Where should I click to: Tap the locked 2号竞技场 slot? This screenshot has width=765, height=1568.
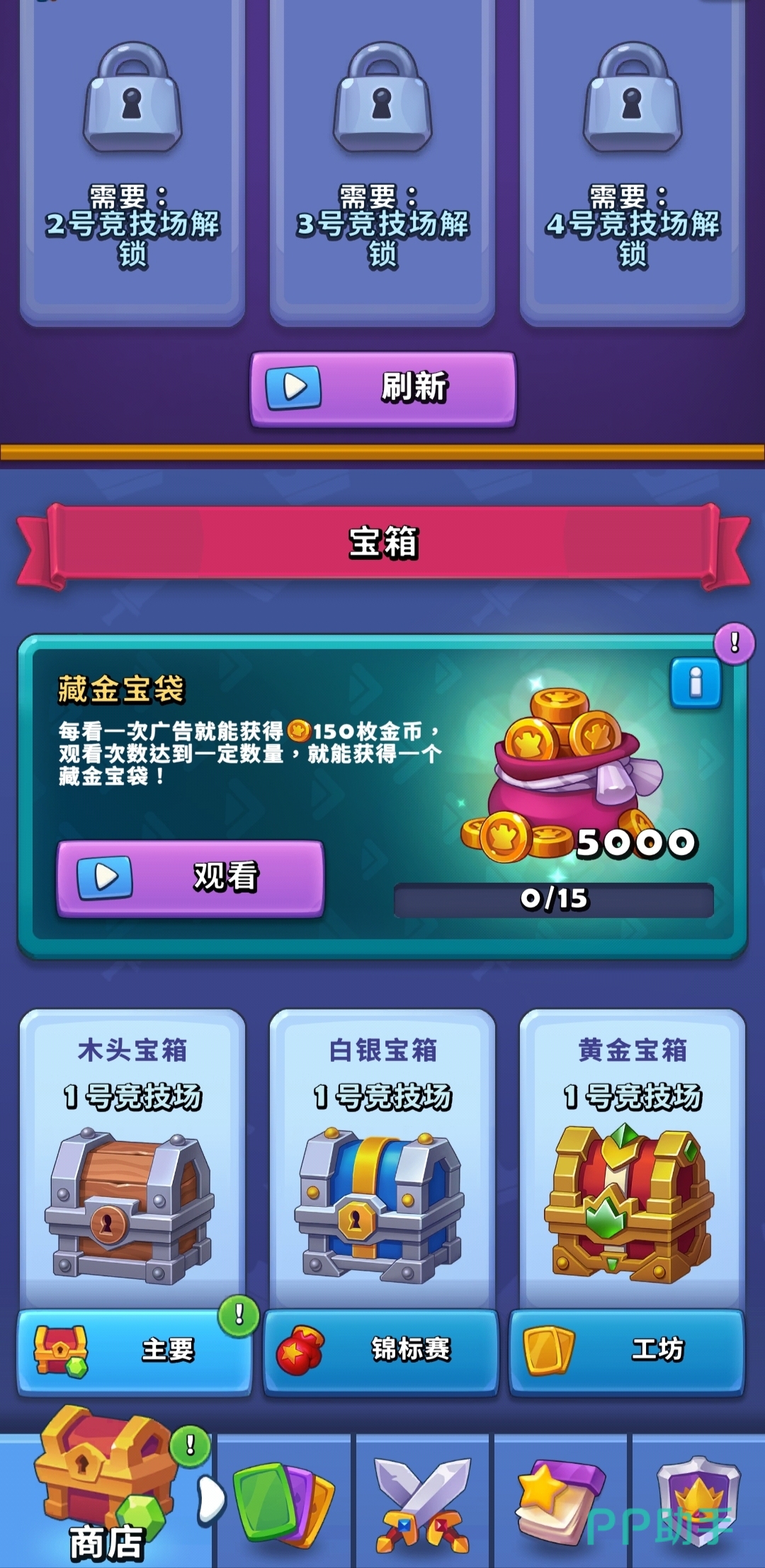[x=132, y=163]
